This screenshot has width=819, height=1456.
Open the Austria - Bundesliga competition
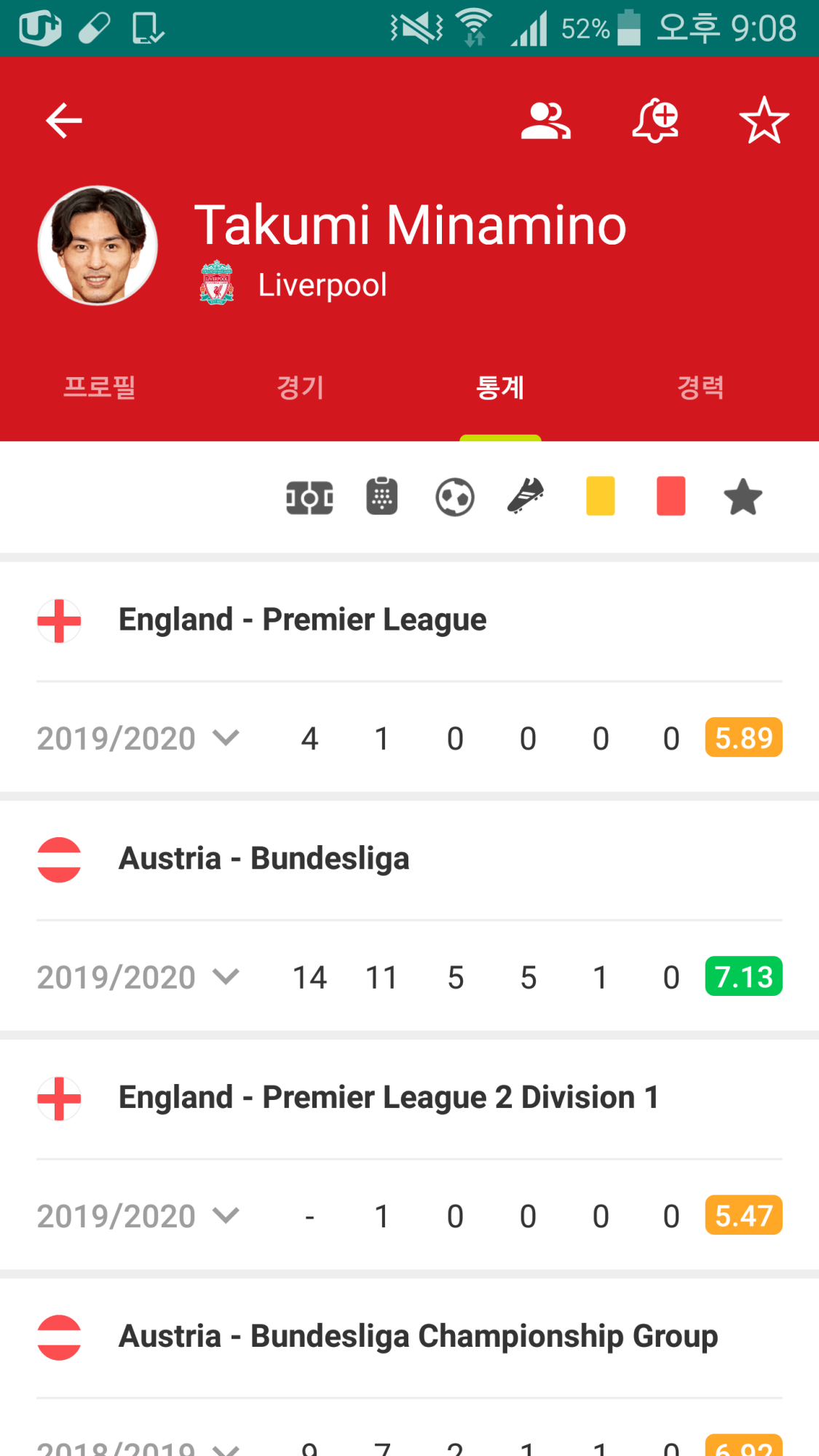tap(264, 859)
